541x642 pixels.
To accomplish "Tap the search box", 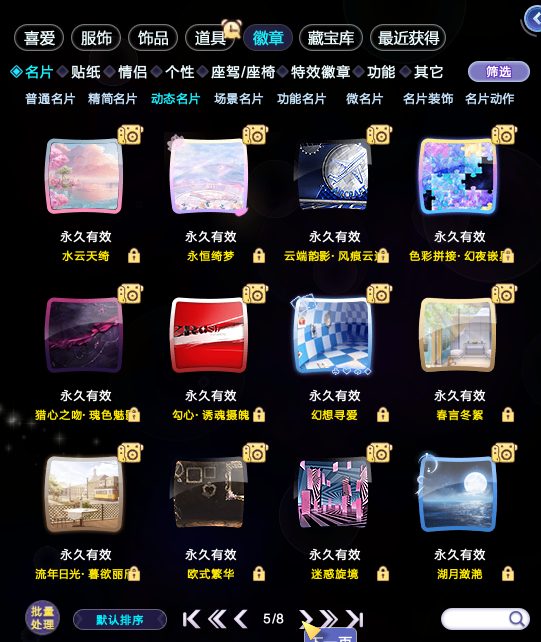I will coord(485,619).
